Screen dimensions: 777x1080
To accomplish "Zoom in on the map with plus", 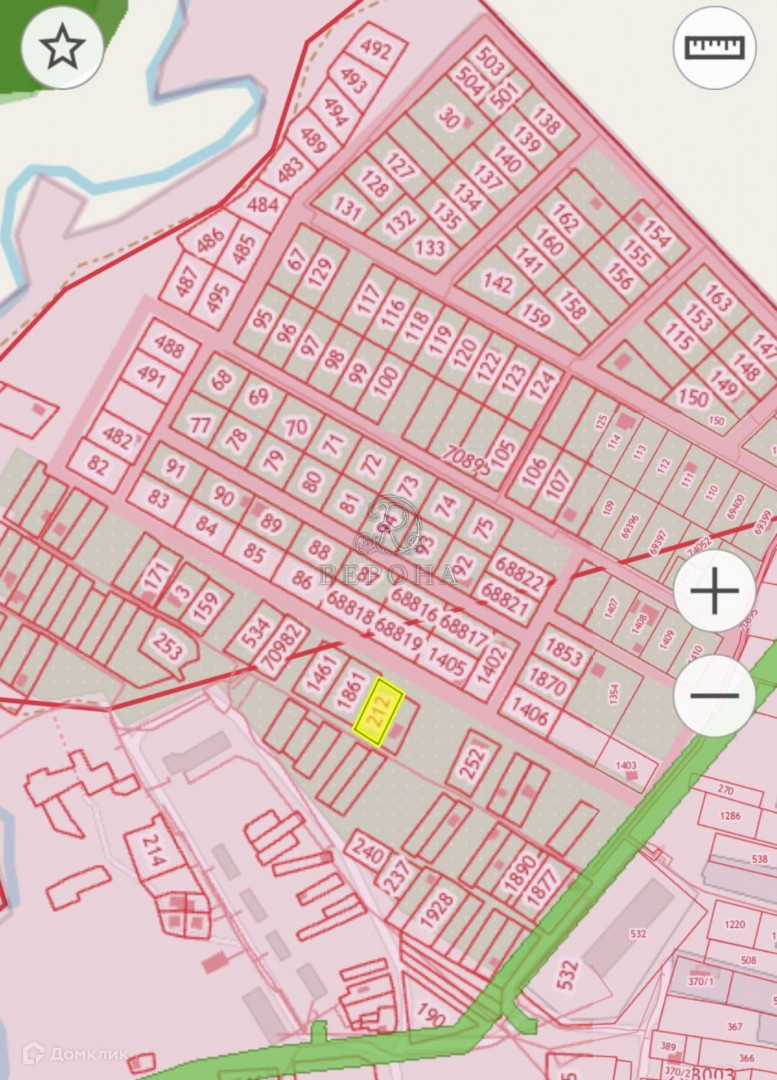I will (x=714, y=591).
